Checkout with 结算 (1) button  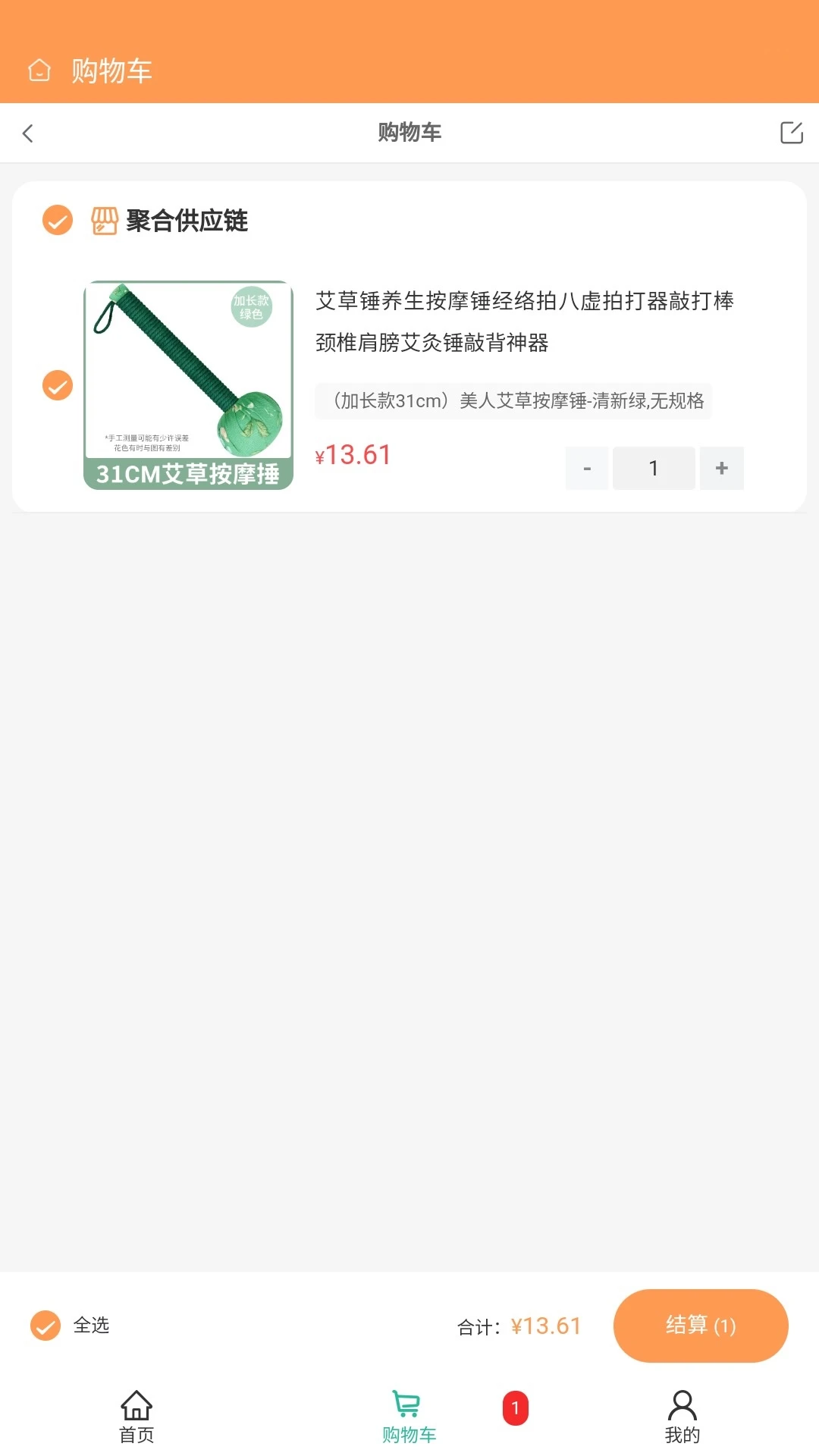700,1326
